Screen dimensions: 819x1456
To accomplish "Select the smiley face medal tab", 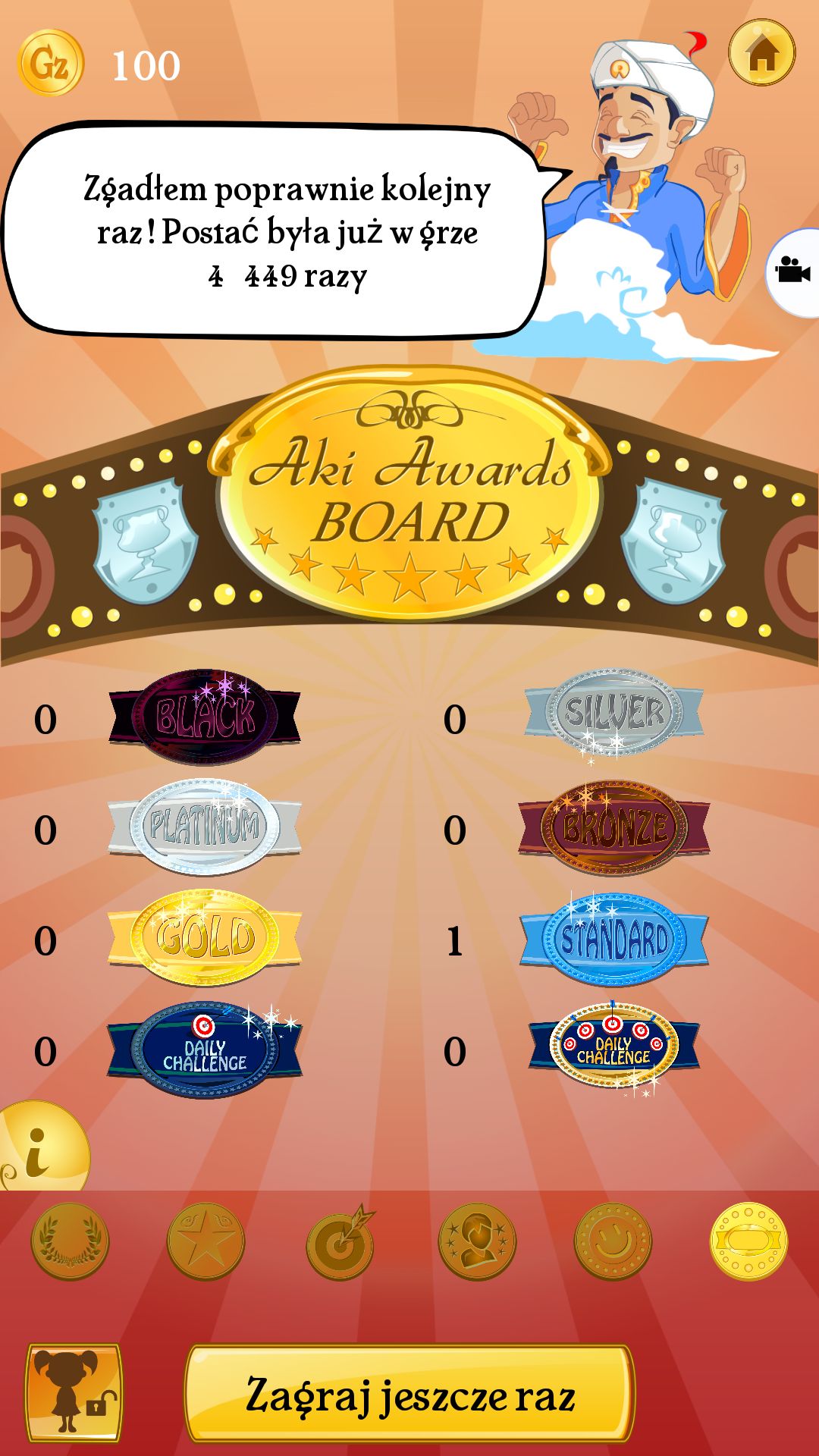I will (613, 1241).
